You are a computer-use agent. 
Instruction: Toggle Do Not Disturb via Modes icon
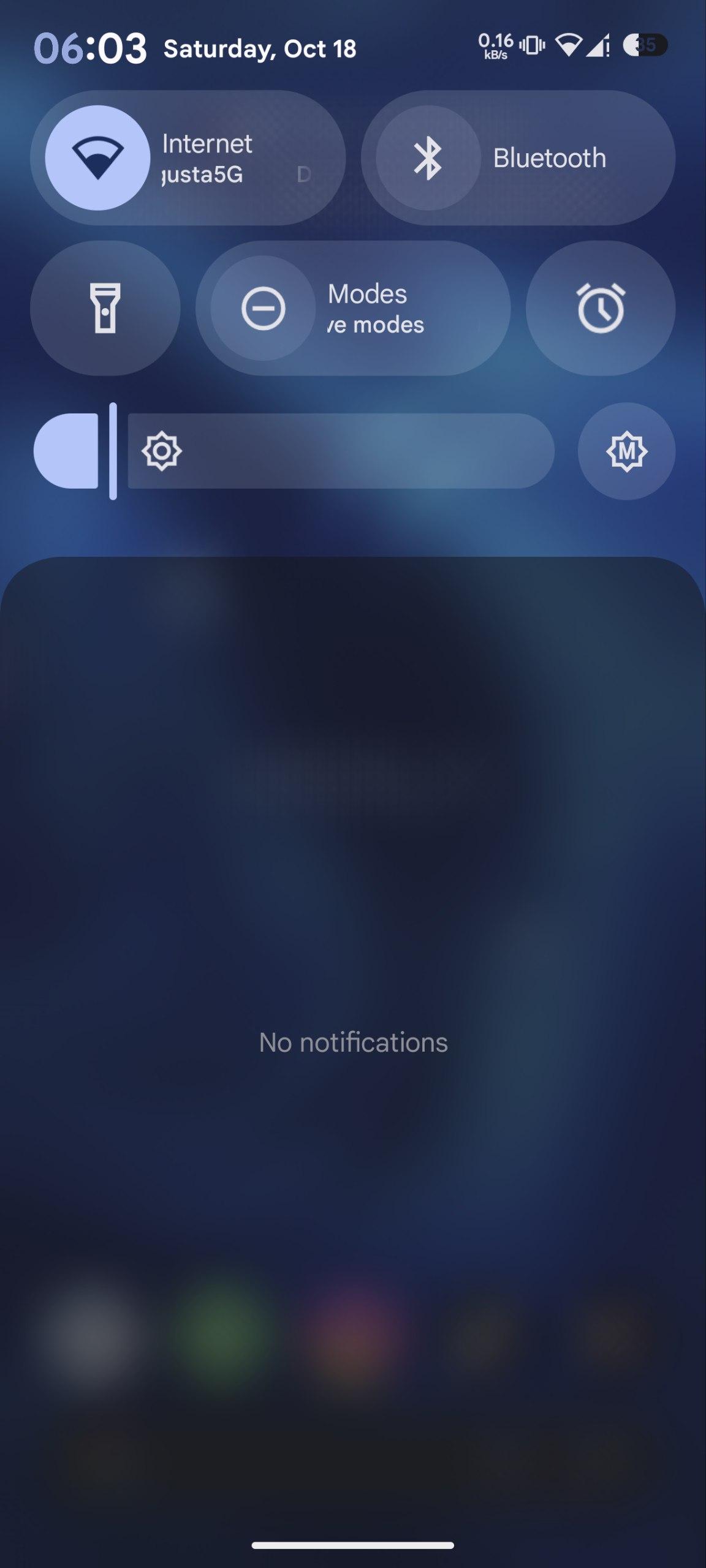pyautogui.click(x=263, y=308)
